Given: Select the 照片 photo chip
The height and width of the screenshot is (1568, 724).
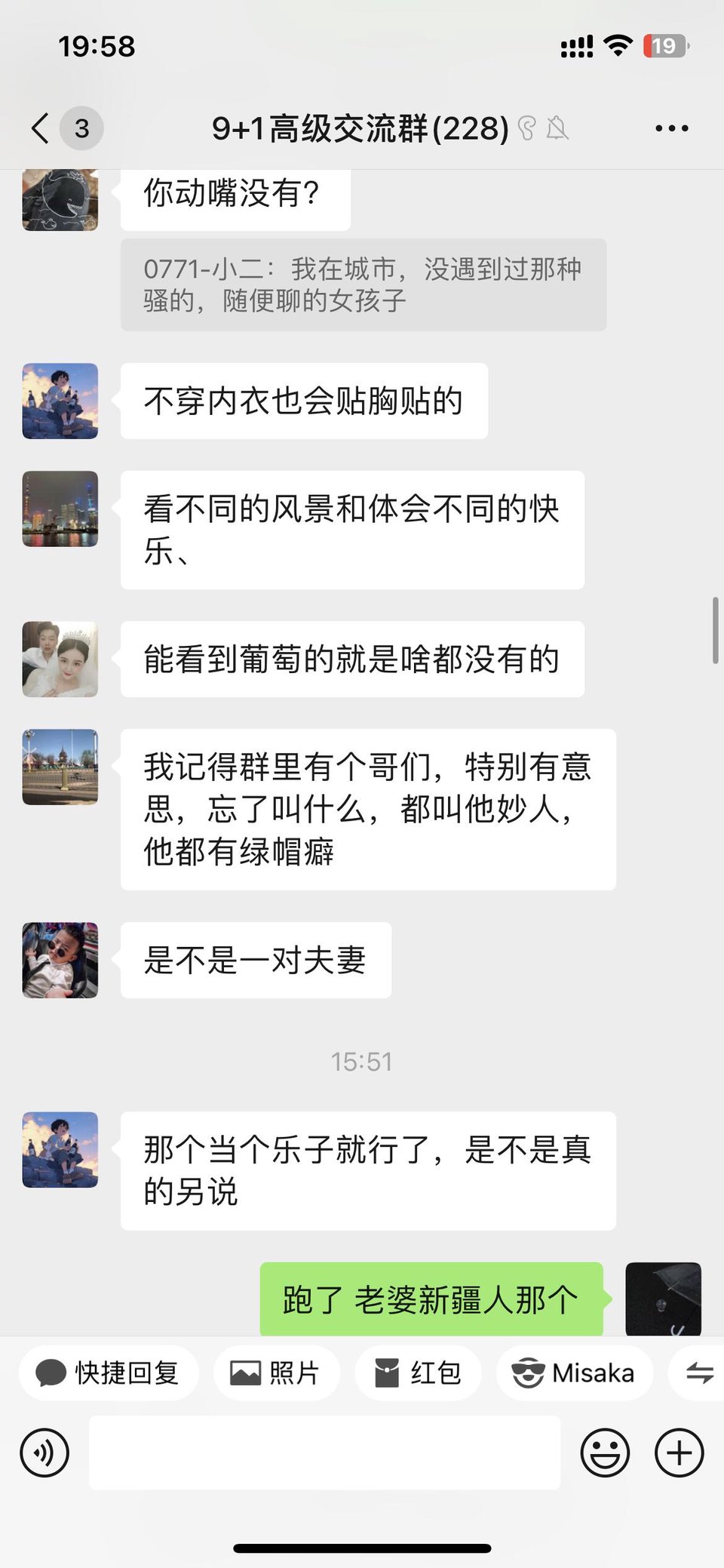Looking at the screenshot, I should (x=275, y=1373).
